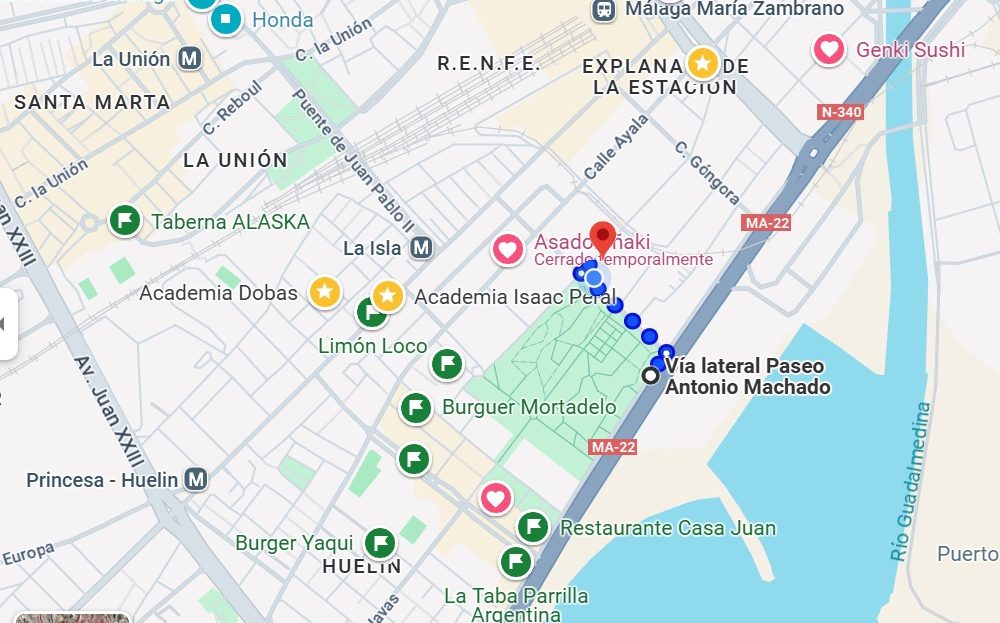Select the Burguer Mortadelo place pin

pos(416,407)
